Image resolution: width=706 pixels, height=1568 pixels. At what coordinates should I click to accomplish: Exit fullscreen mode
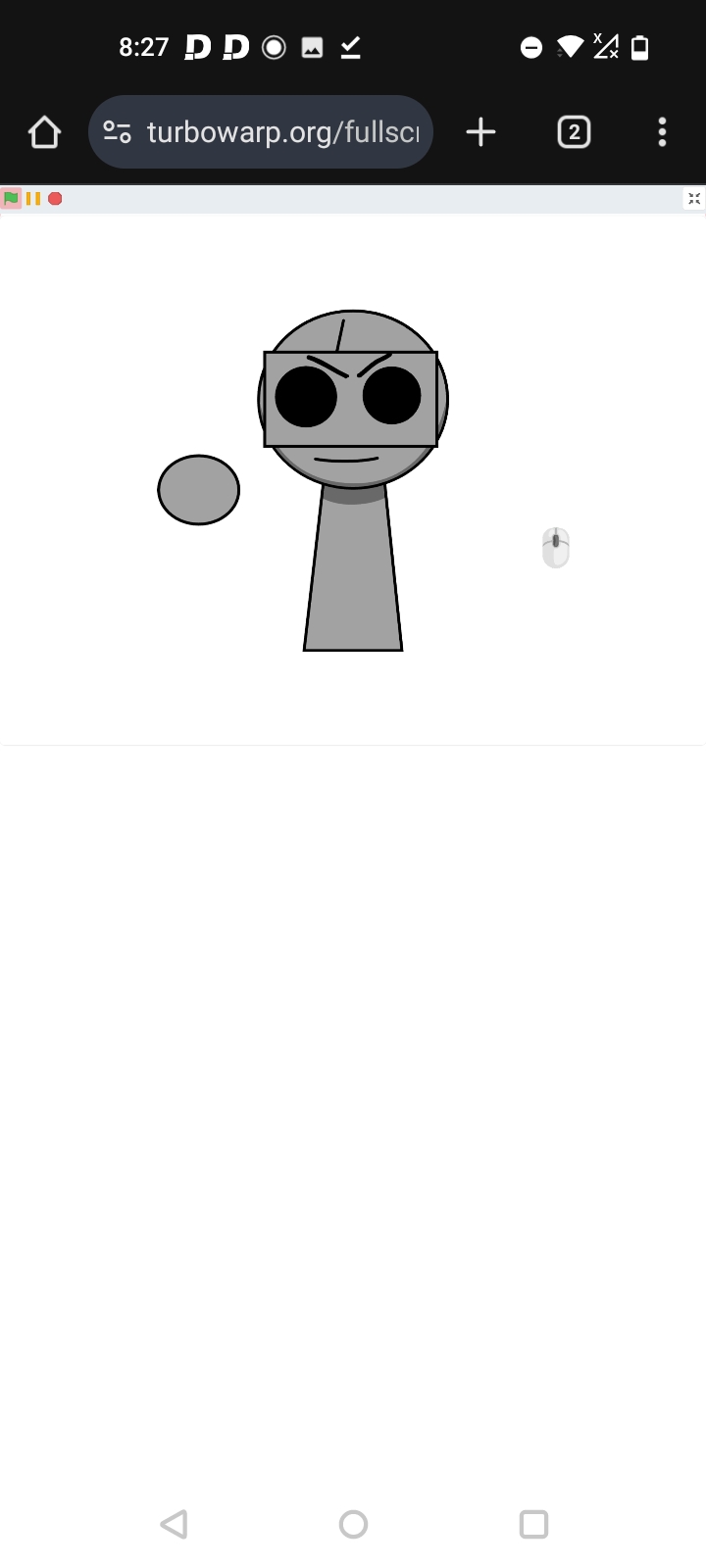pos(694,198)
